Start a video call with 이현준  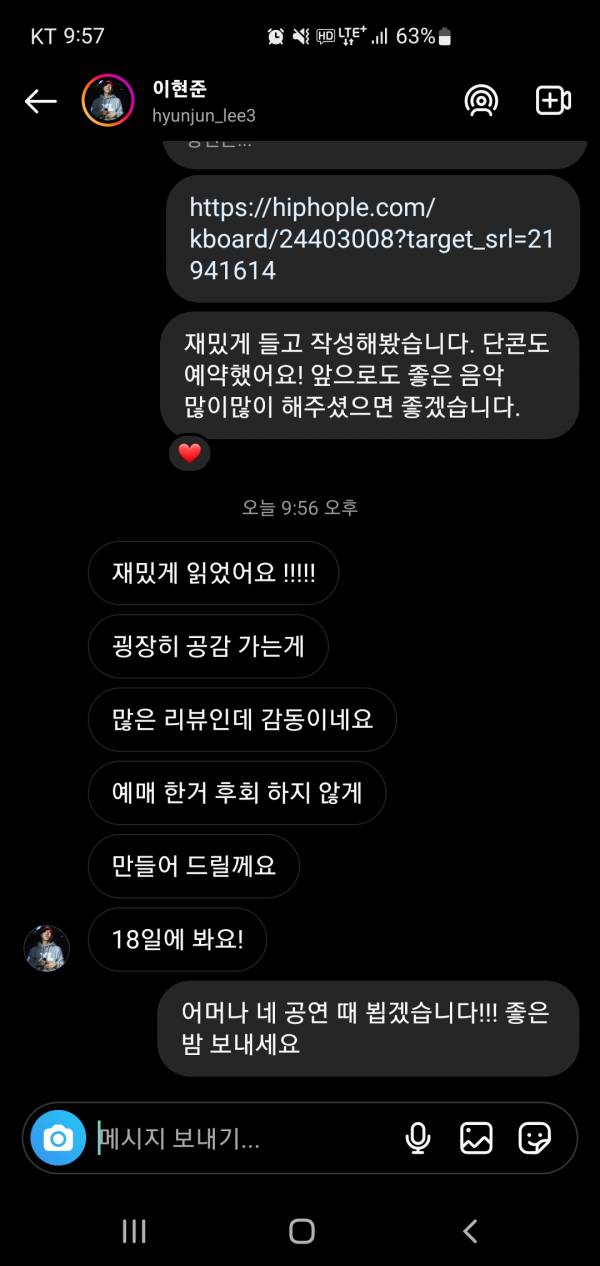pos(553,101)
